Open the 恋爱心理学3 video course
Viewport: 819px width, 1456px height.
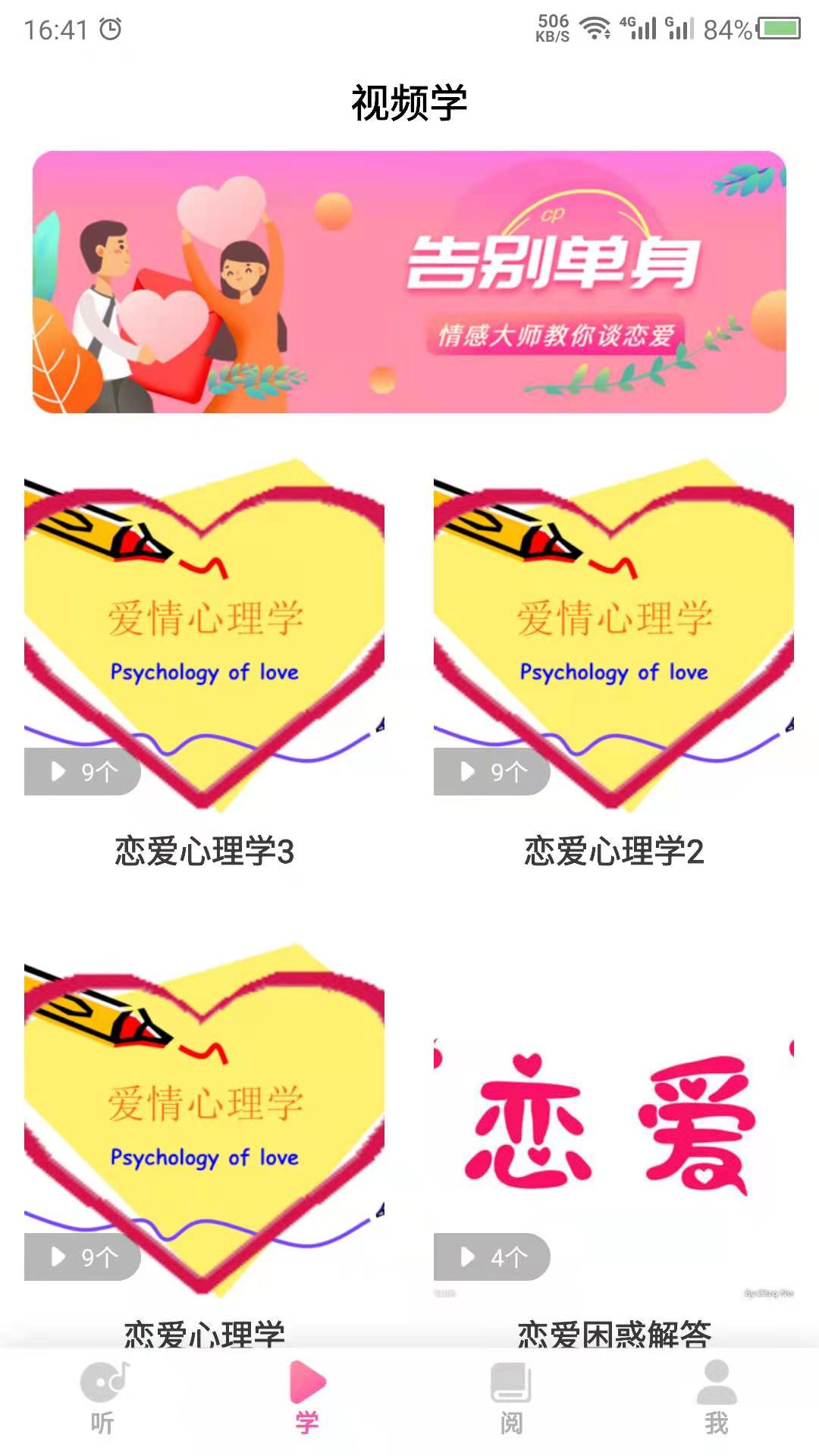coord(205,637)
